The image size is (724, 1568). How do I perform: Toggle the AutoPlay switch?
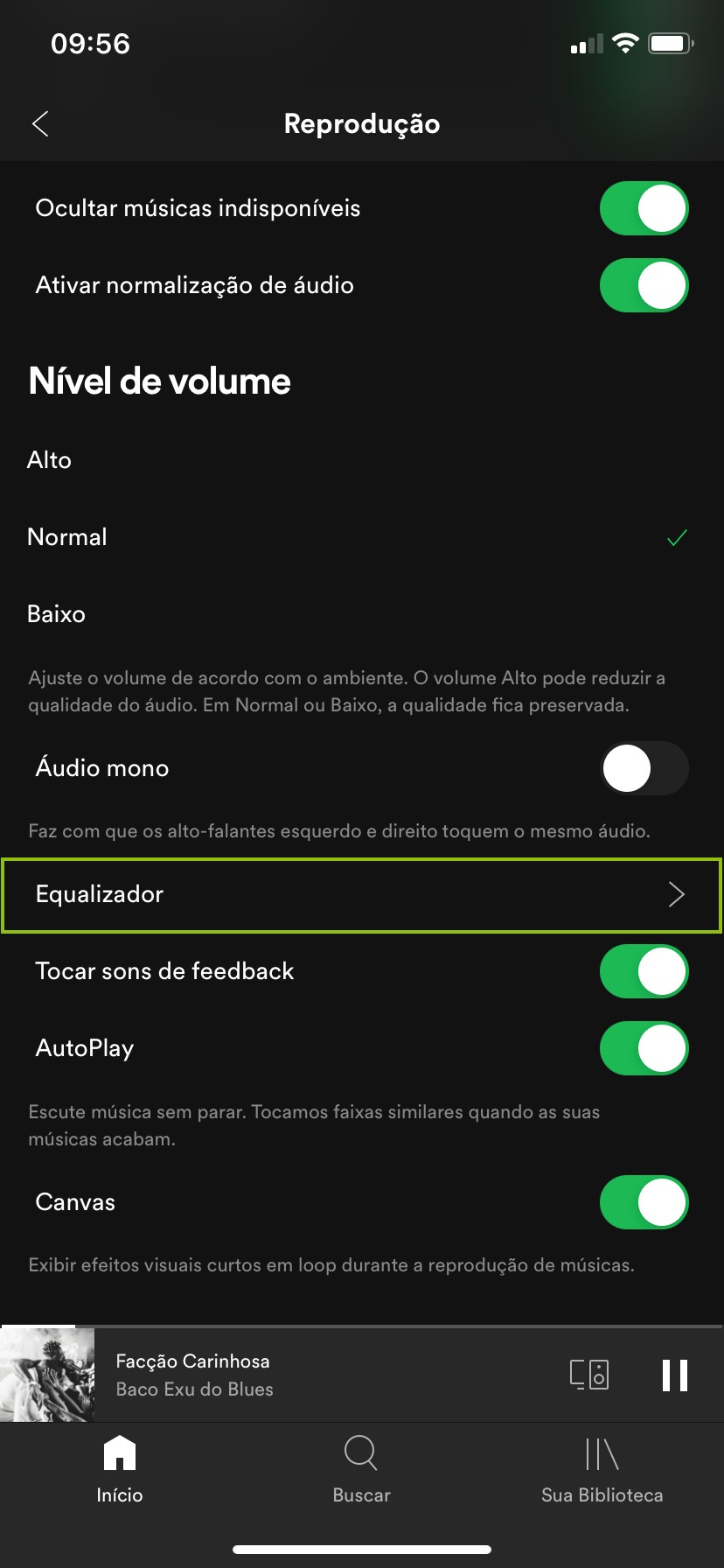pos(644,1048)
